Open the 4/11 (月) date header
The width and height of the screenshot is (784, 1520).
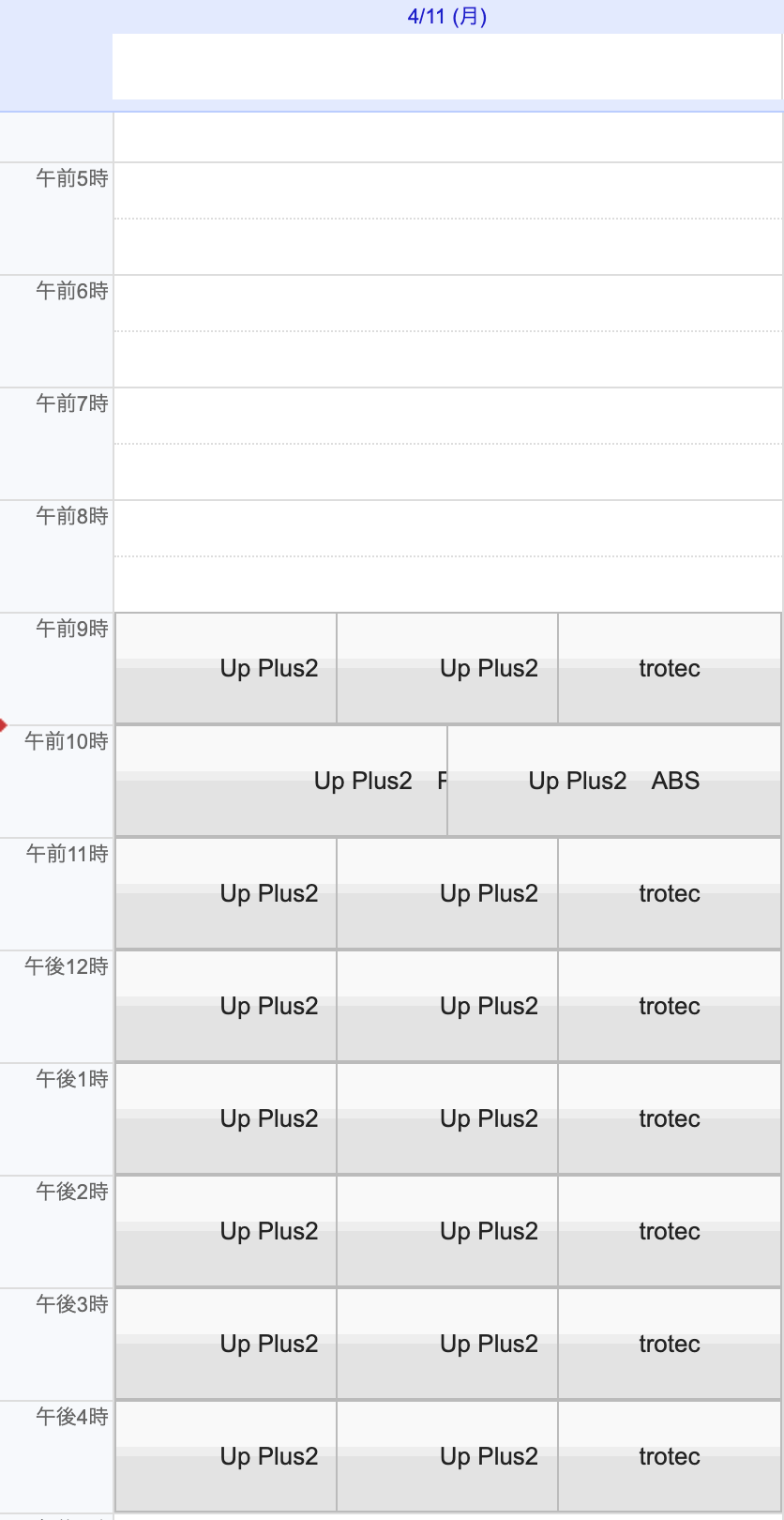click(x=447, y=17)
